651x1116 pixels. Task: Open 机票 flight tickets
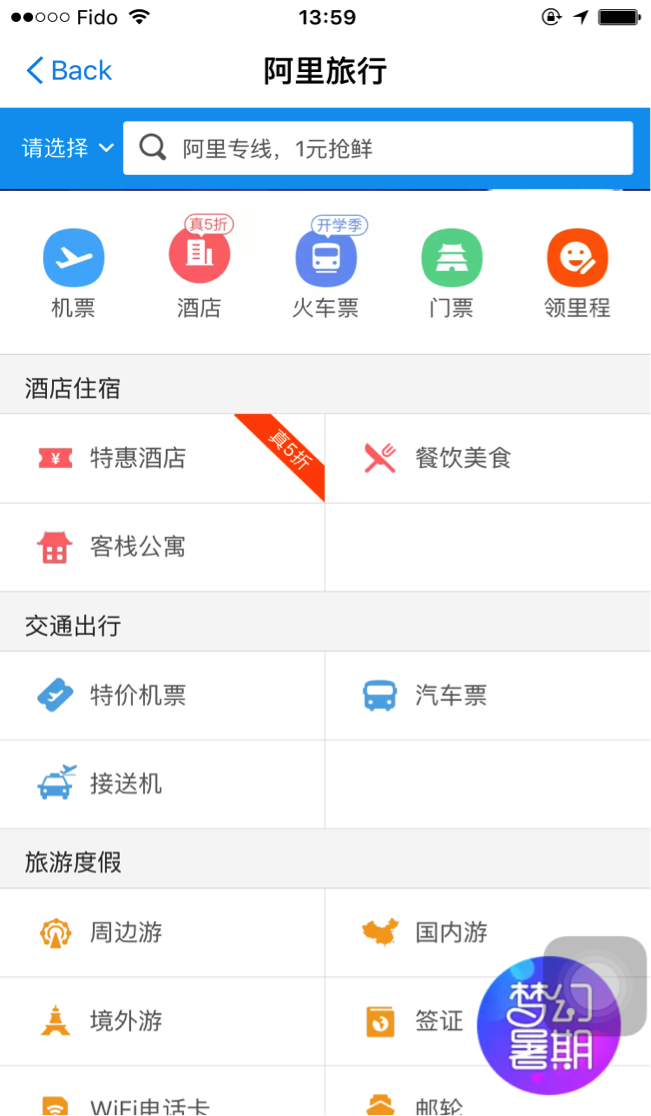73,272
